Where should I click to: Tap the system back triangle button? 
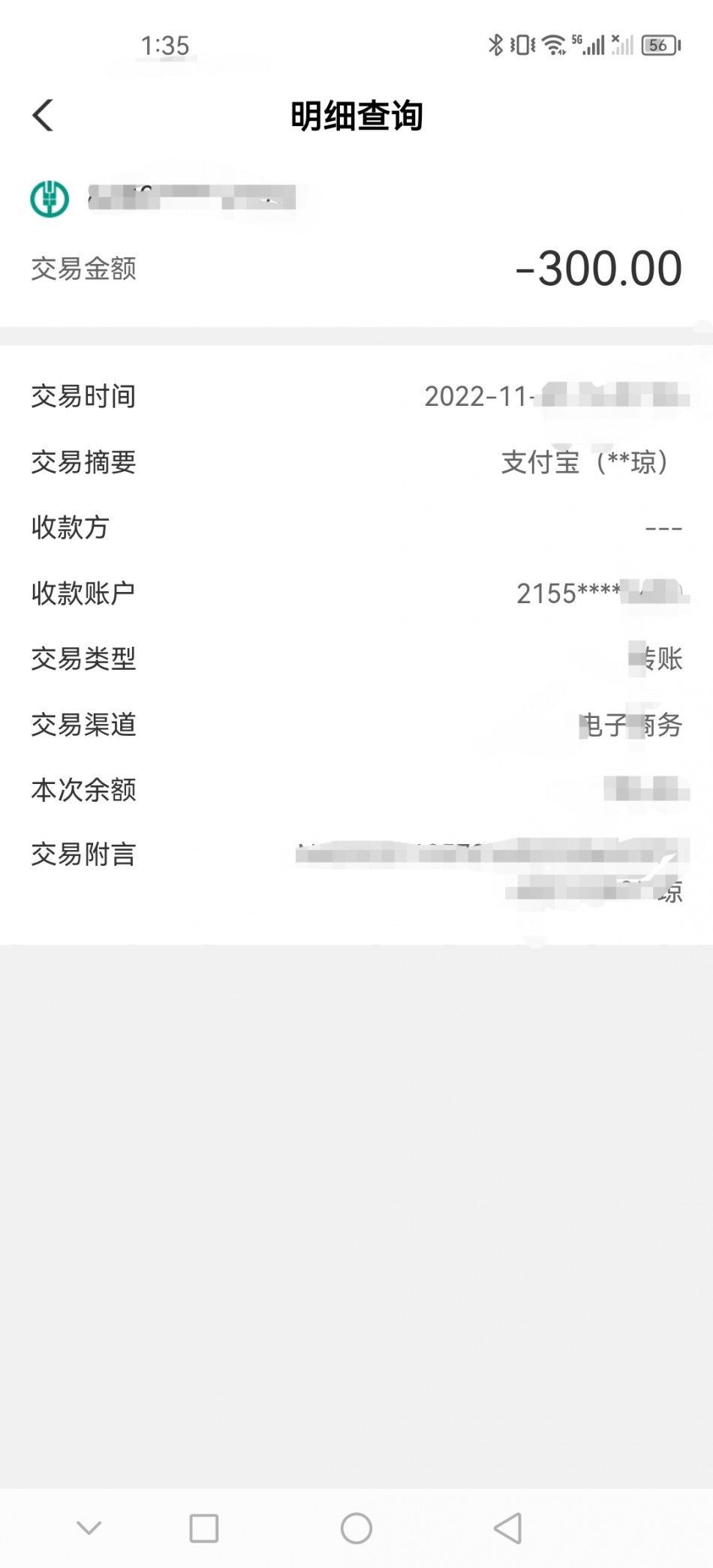[x=508, y=1527]
